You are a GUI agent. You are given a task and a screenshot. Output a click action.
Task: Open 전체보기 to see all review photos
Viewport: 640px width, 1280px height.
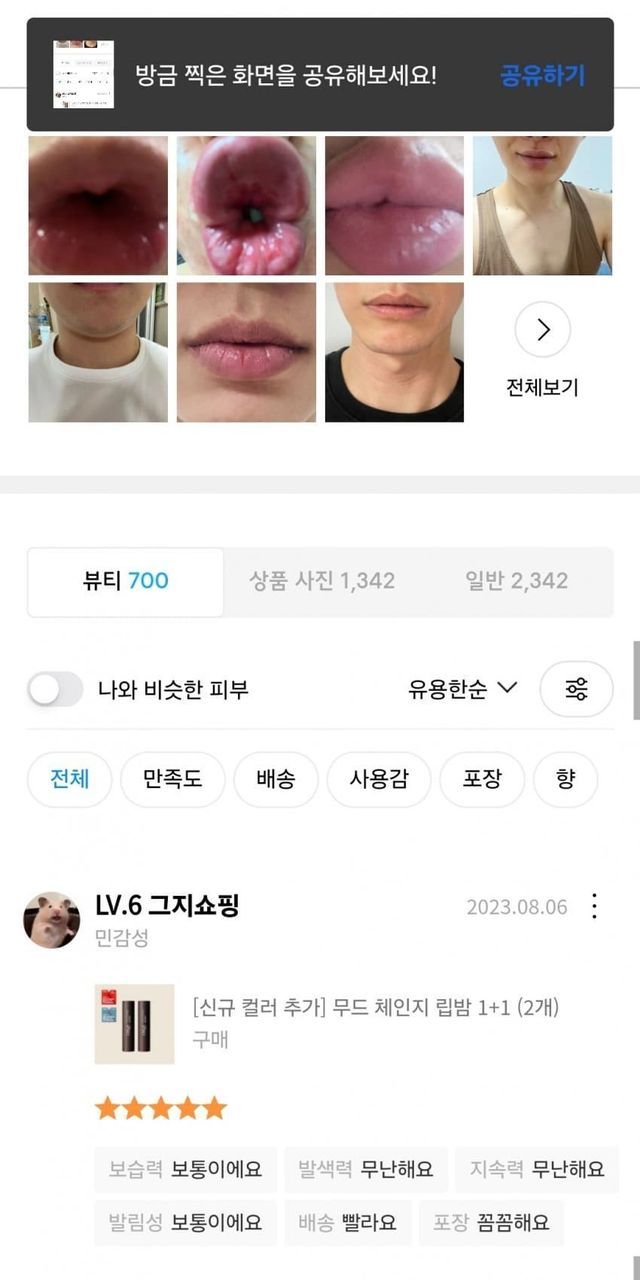coord(542,352)
